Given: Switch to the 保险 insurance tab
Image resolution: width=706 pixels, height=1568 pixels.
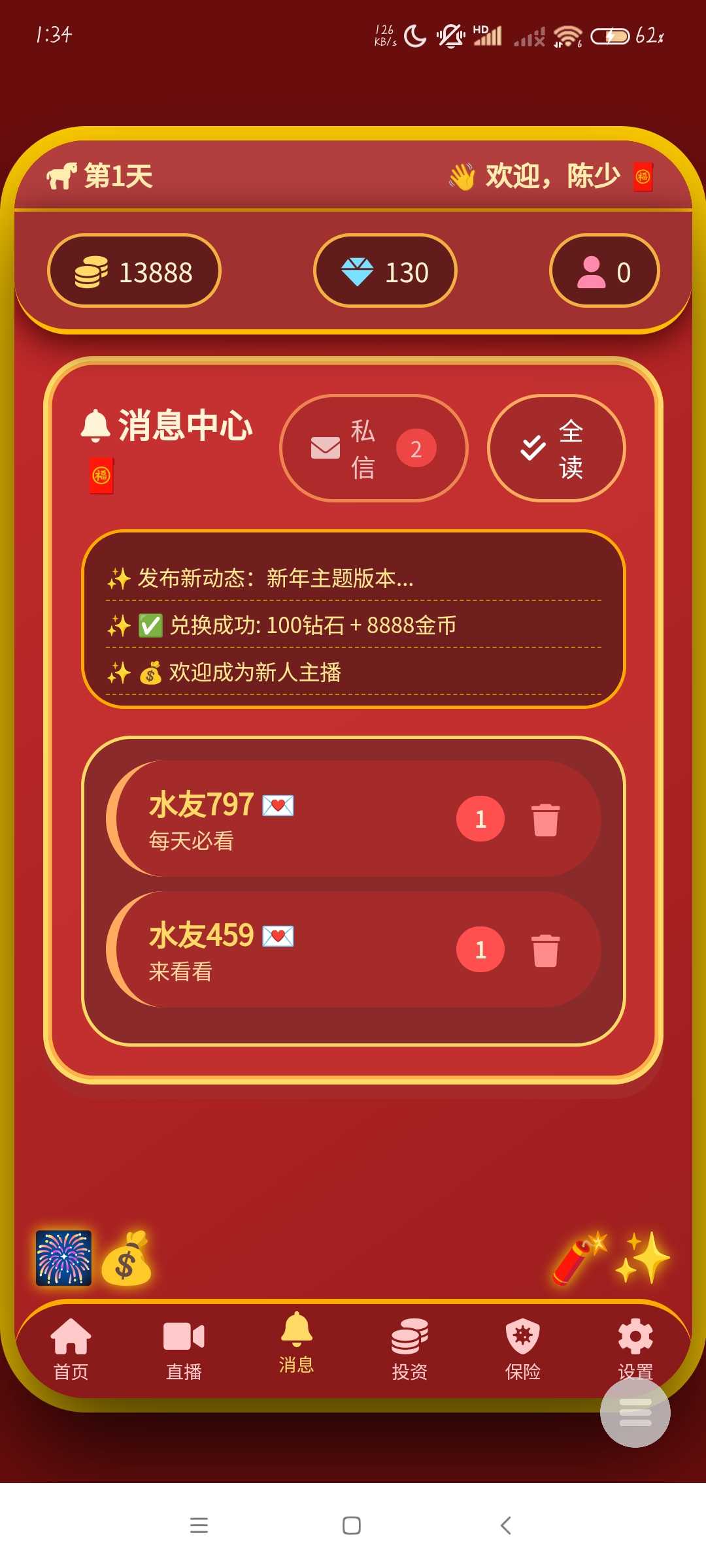Looking at the screenshot, I should click(x=523, y=1348).
